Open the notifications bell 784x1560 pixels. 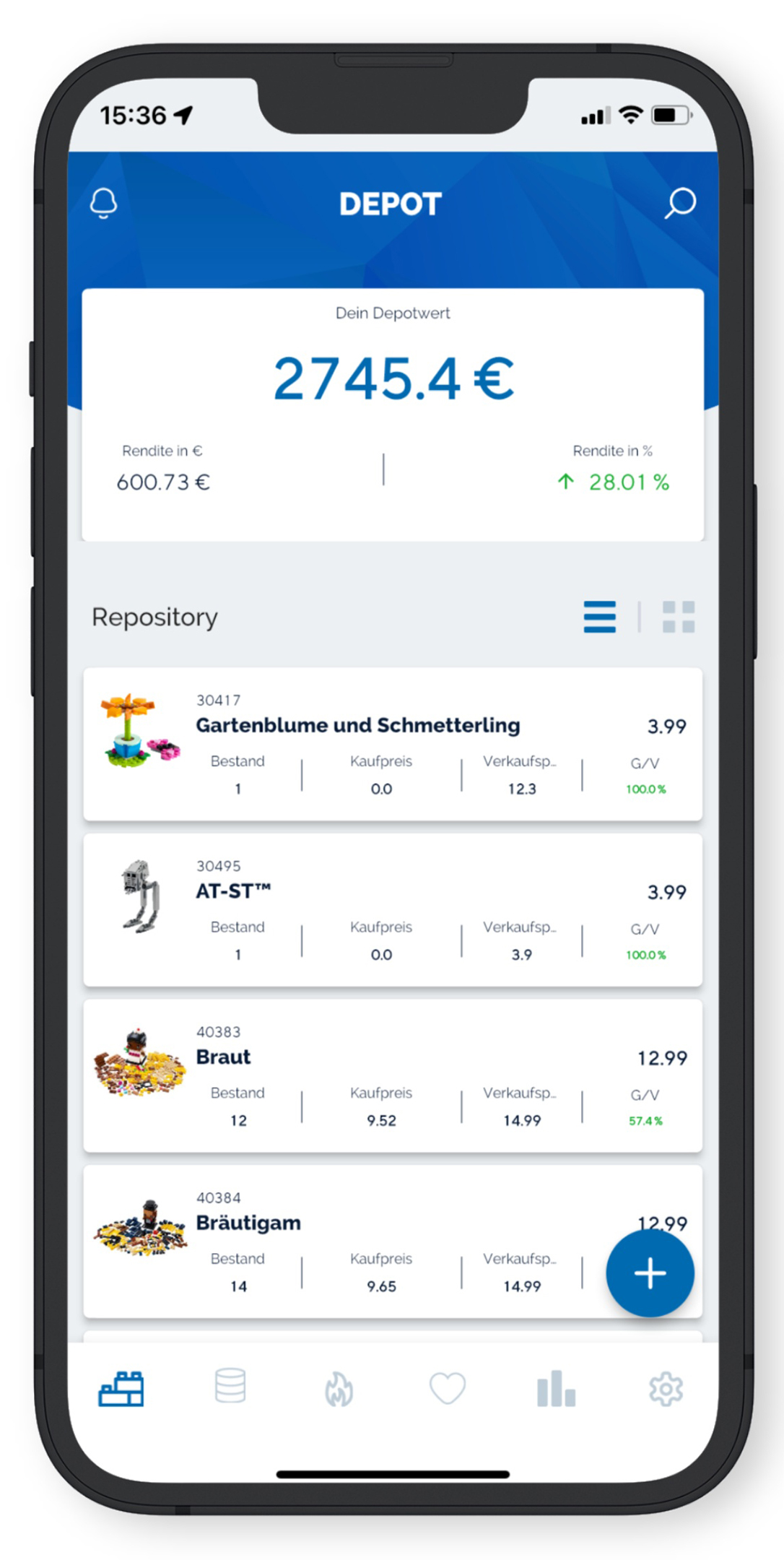point(103,203)
